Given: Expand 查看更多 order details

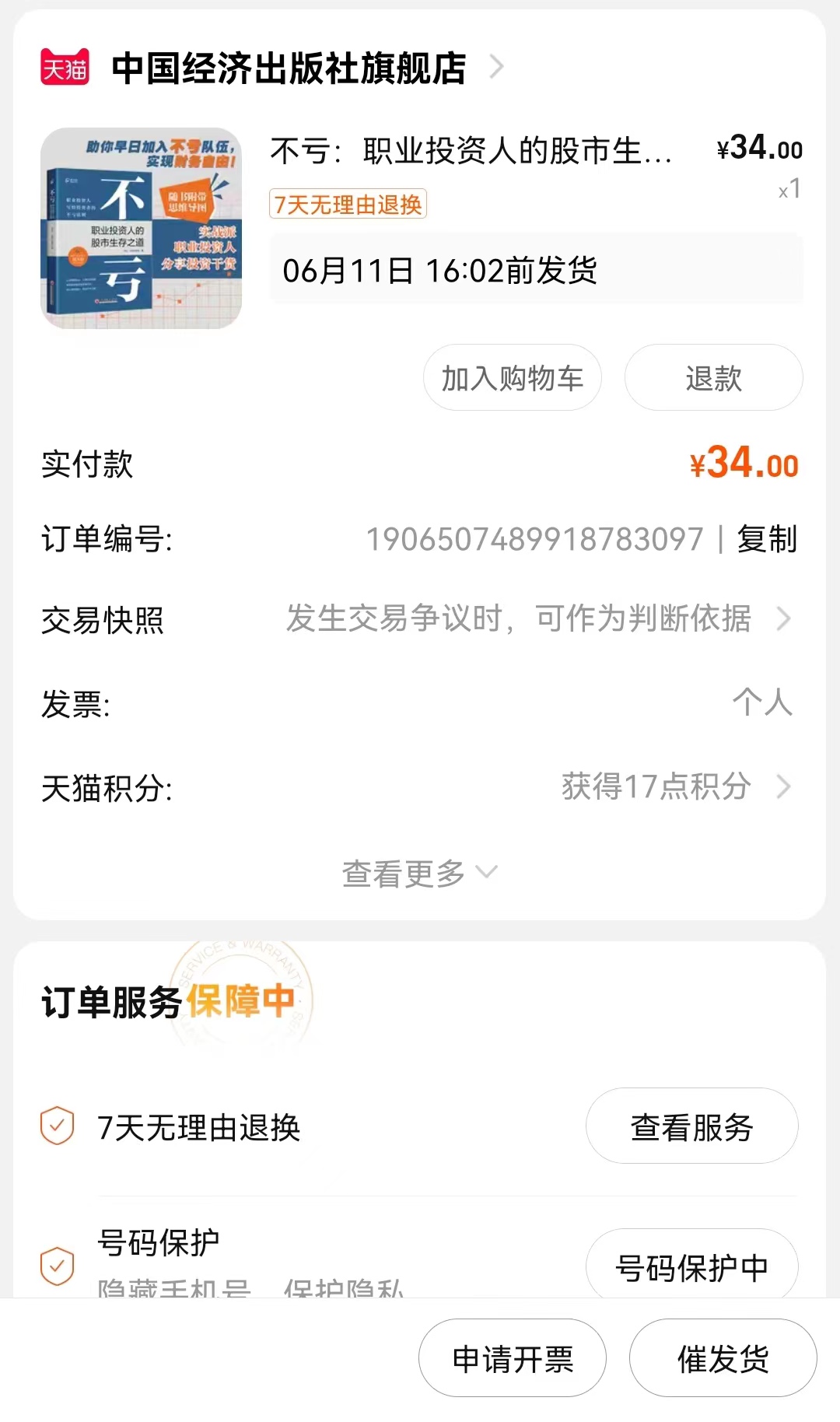Looking at the screenshot, I should point(418,873).
